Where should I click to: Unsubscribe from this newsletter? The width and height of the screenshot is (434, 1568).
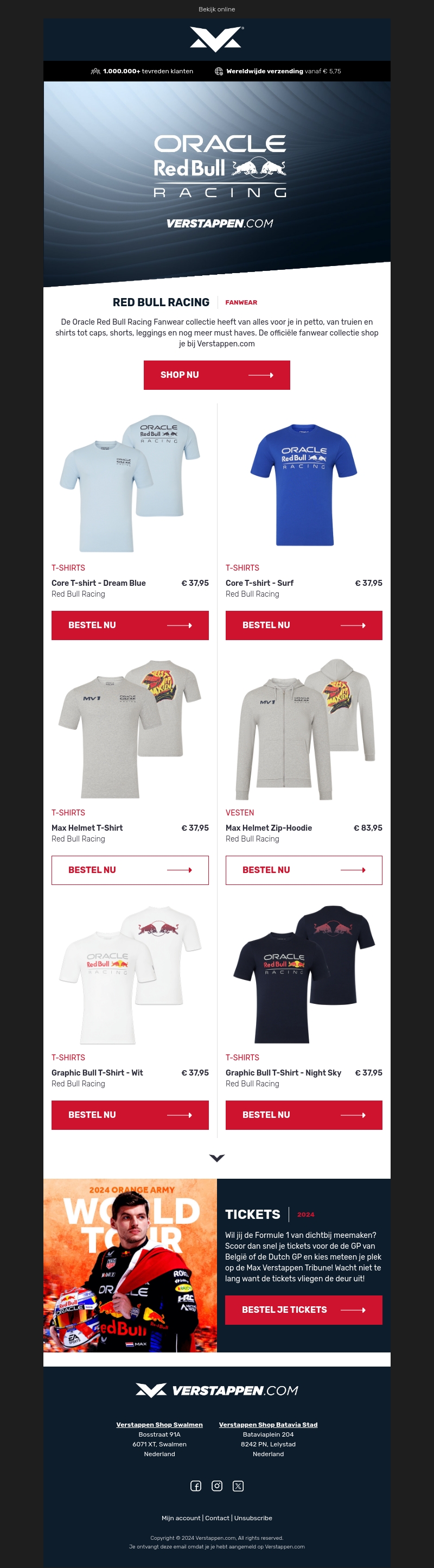pos(253,1518)
